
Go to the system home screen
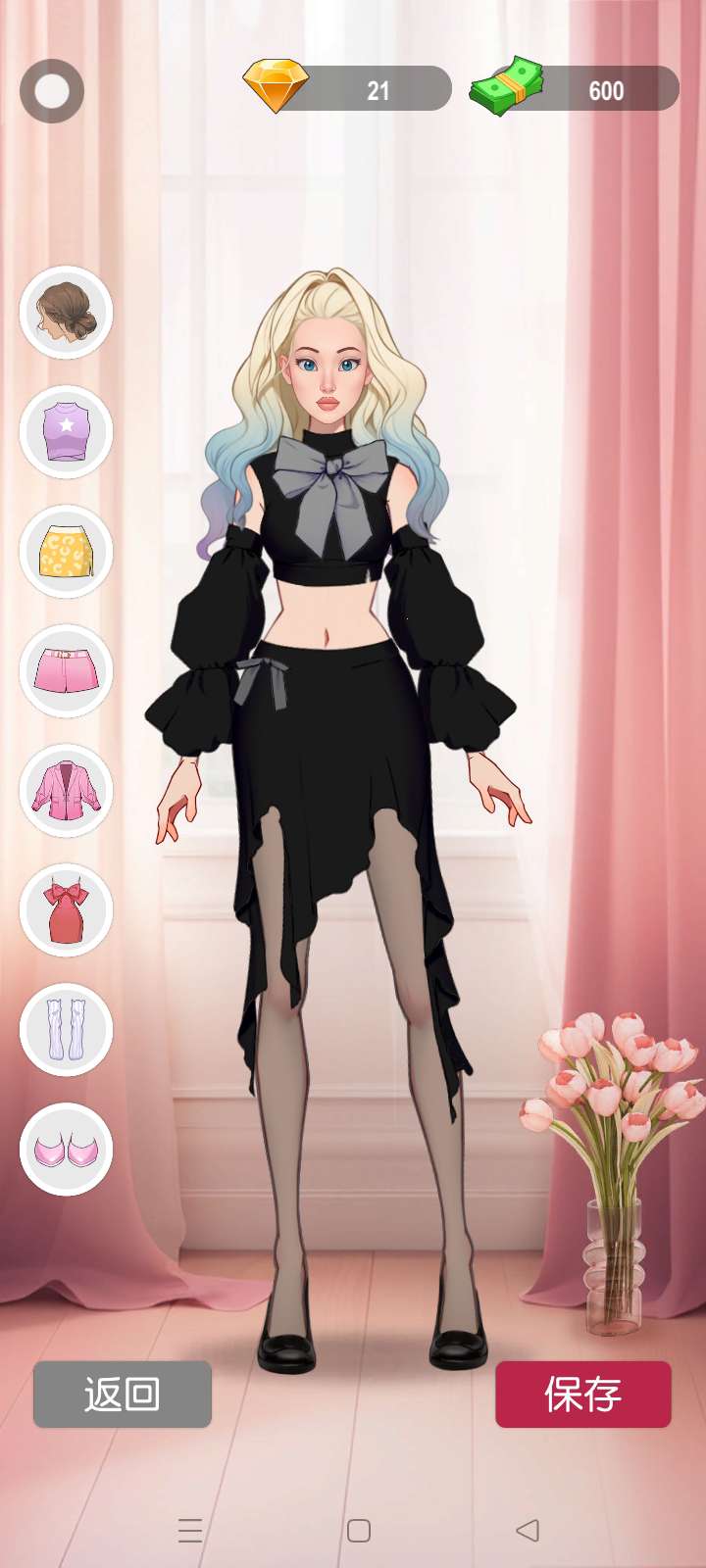pos(359,1531)
